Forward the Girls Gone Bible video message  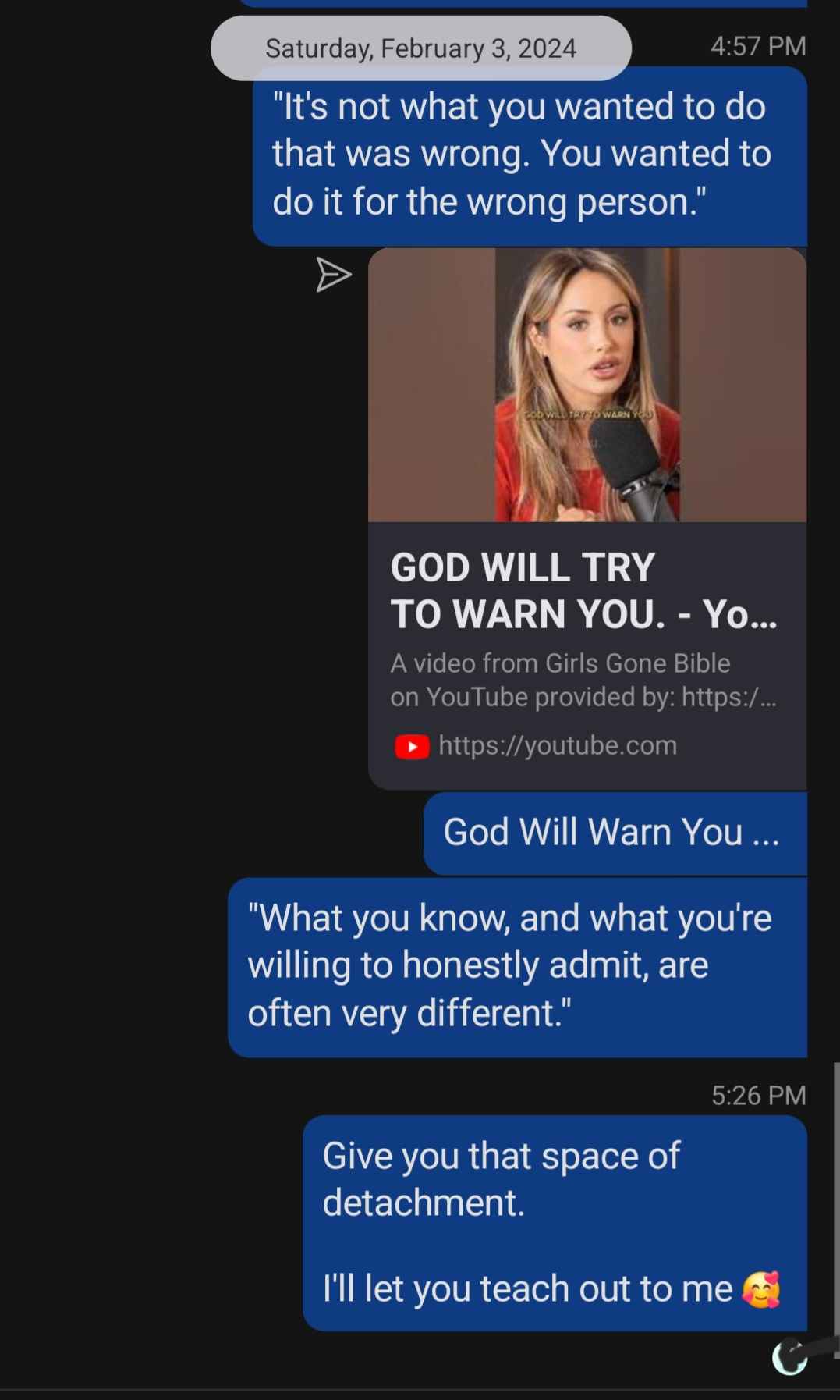(334, 275)
